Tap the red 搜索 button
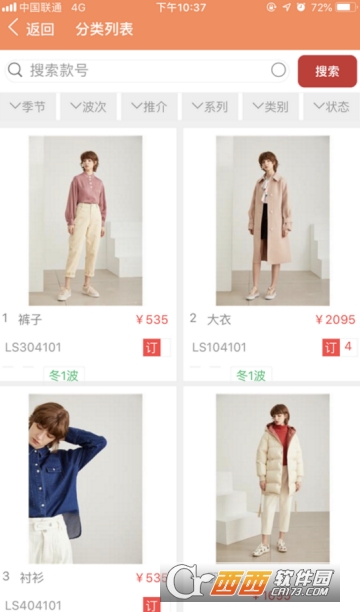The image size is (360, 612). pyautogui.click(x=327, y=71)
